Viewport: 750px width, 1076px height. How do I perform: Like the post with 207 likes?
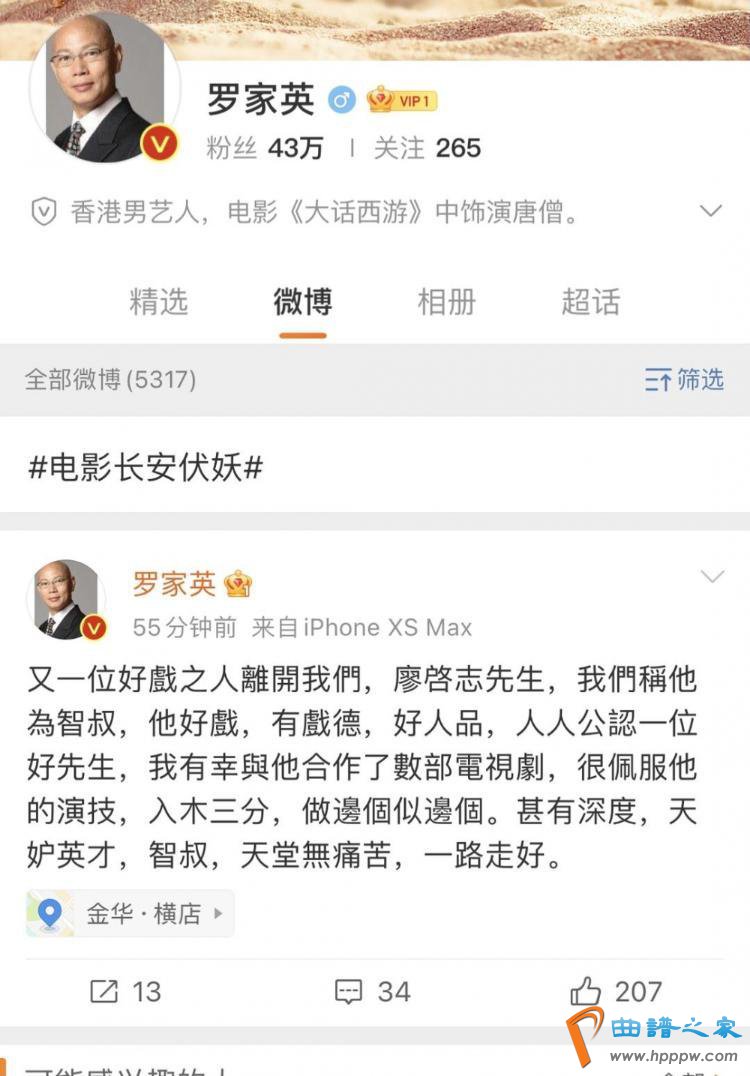coord(616,991)
